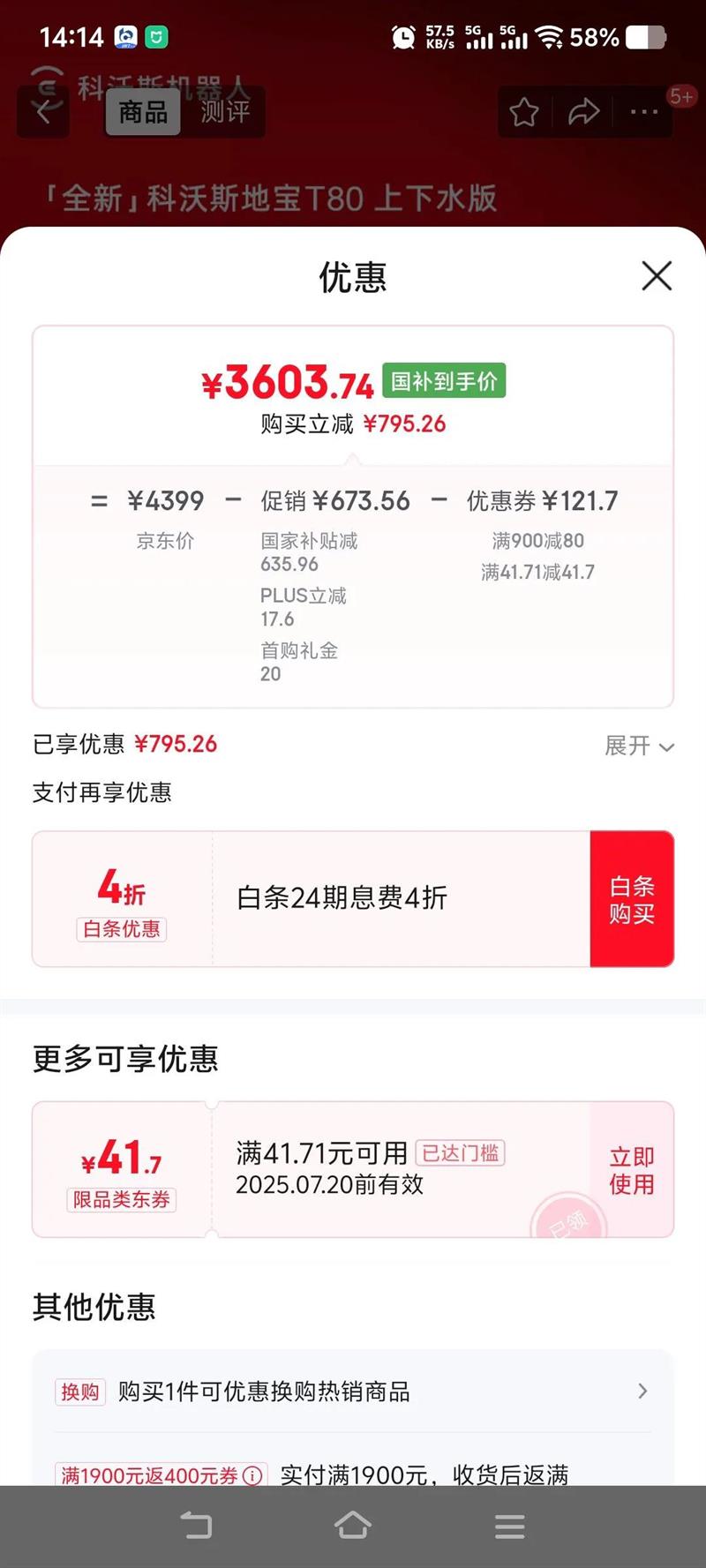The image size is (706, 1568).
Task: Tap the 白条购买 button
Action: tap(632, 899)
